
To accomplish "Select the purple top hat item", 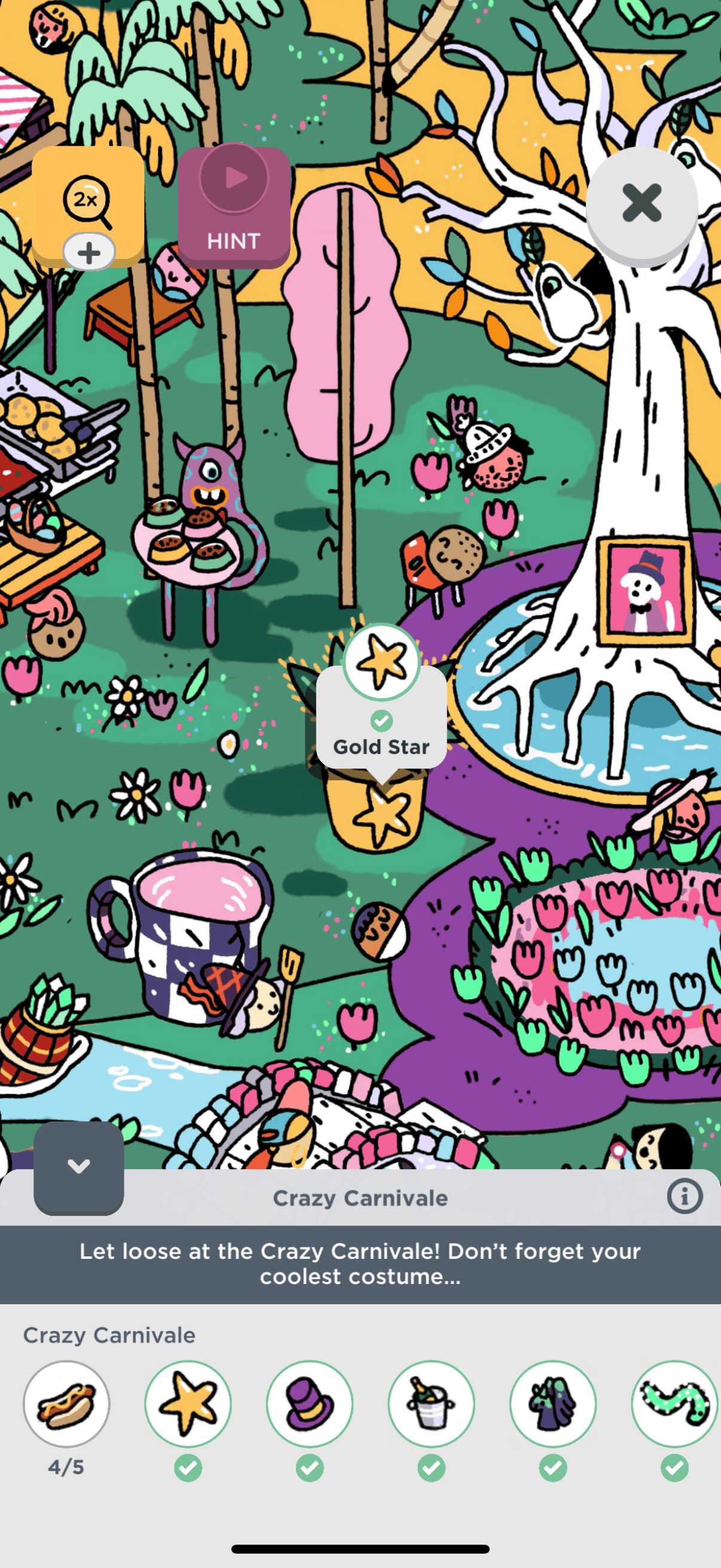I will point(310,1404).
